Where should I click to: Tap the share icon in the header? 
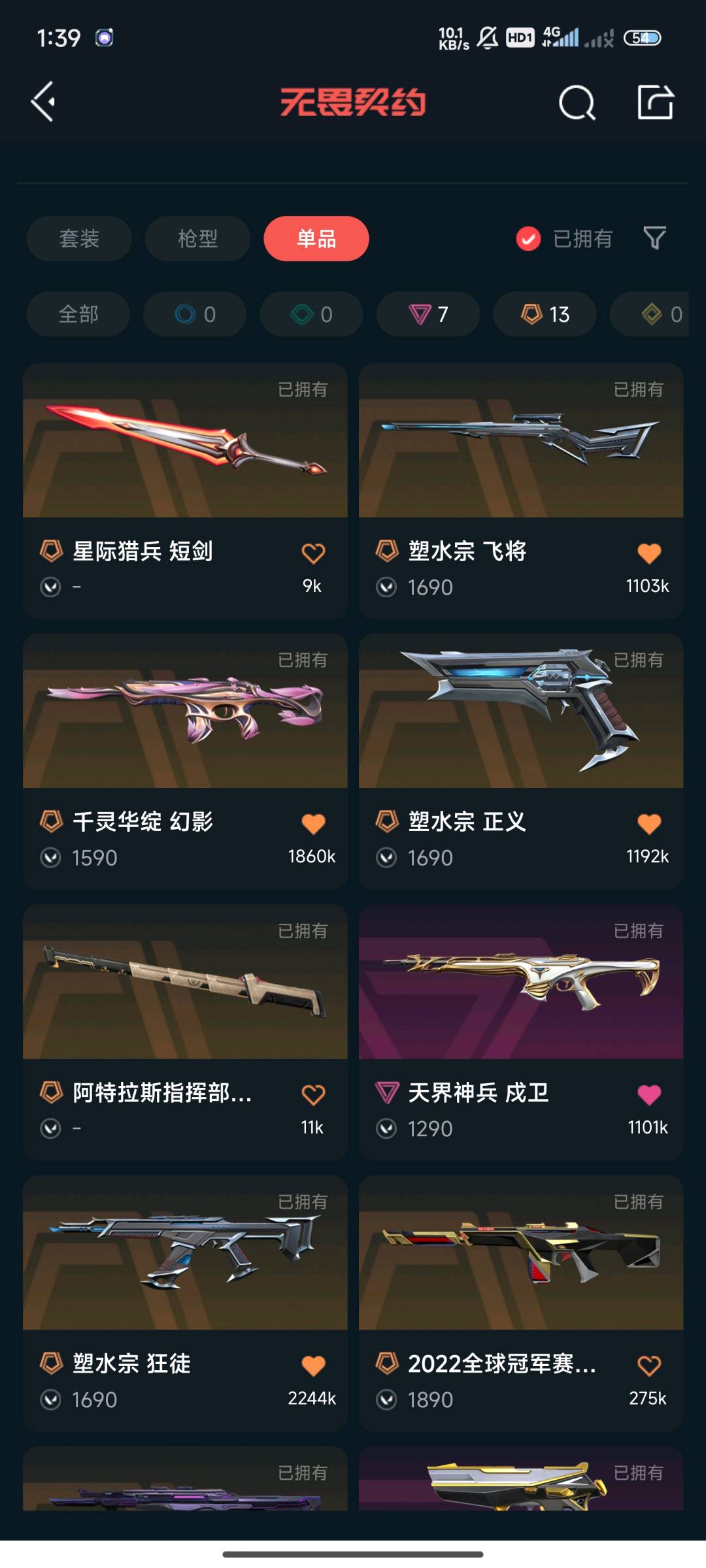(x=655, y=103)
